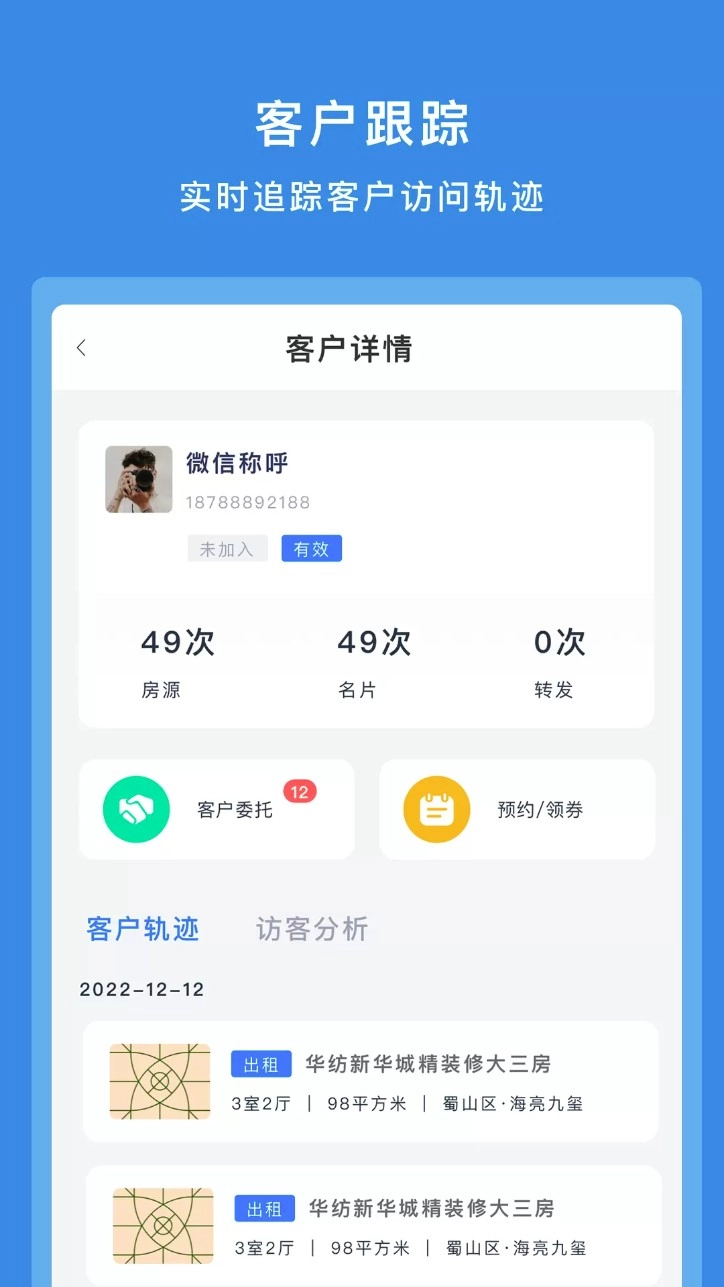The height and width of the screenshot is (1287, 724).
Task: Toggle the 未加入 membership status
Action: click(227, 548)
